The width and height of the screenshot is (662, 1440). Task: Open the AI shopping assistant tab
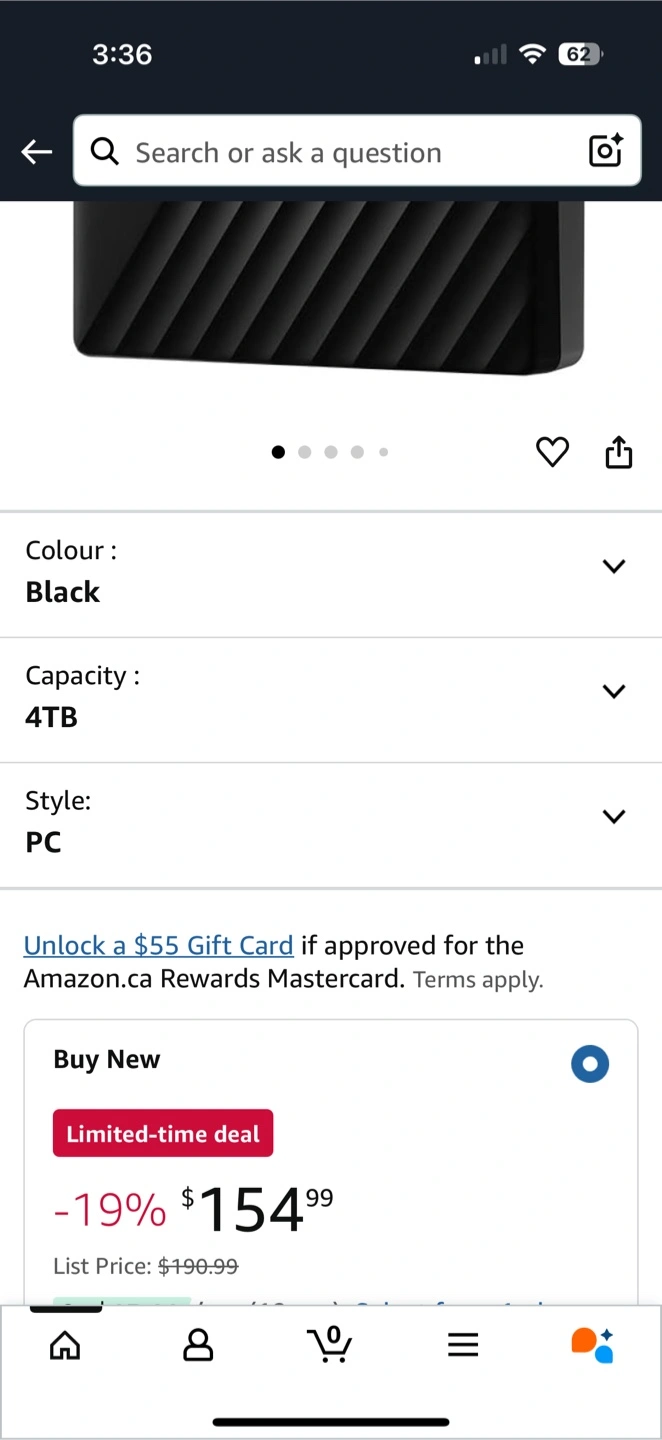tap(592, 1346)
